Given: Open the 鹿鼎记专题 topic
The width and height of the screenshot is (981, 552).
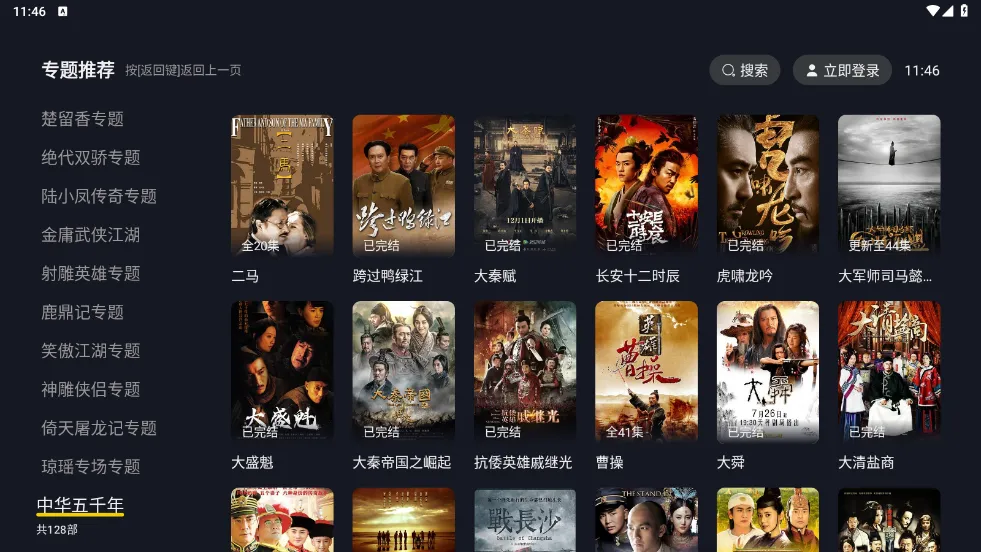Looking at the screenshot, I should pos(82,312).
